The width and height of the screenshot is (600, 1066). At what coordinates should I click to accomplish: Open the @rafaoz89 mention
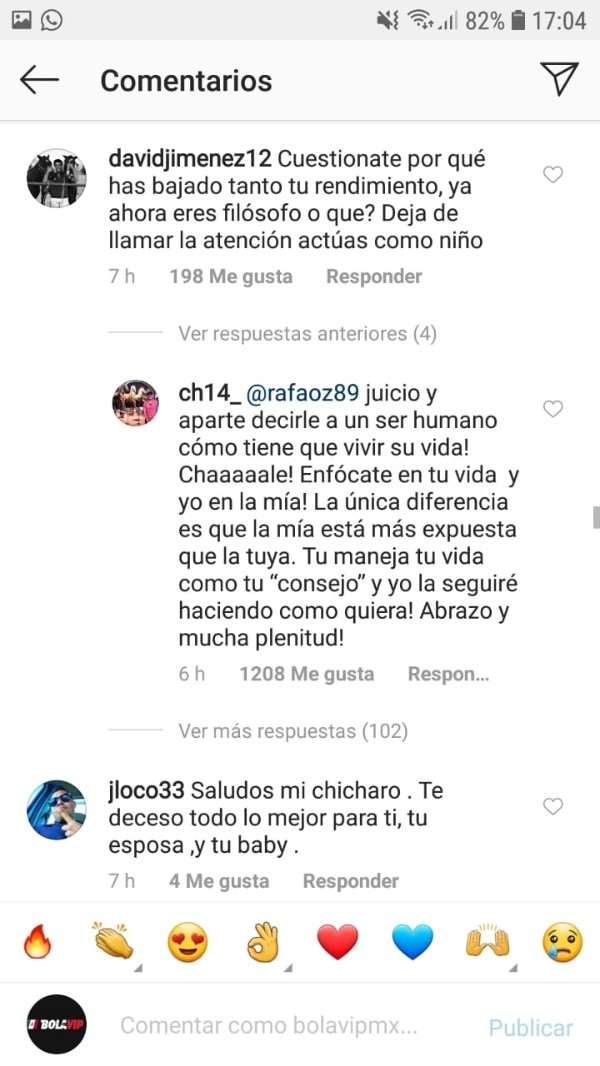coord(307,390)
